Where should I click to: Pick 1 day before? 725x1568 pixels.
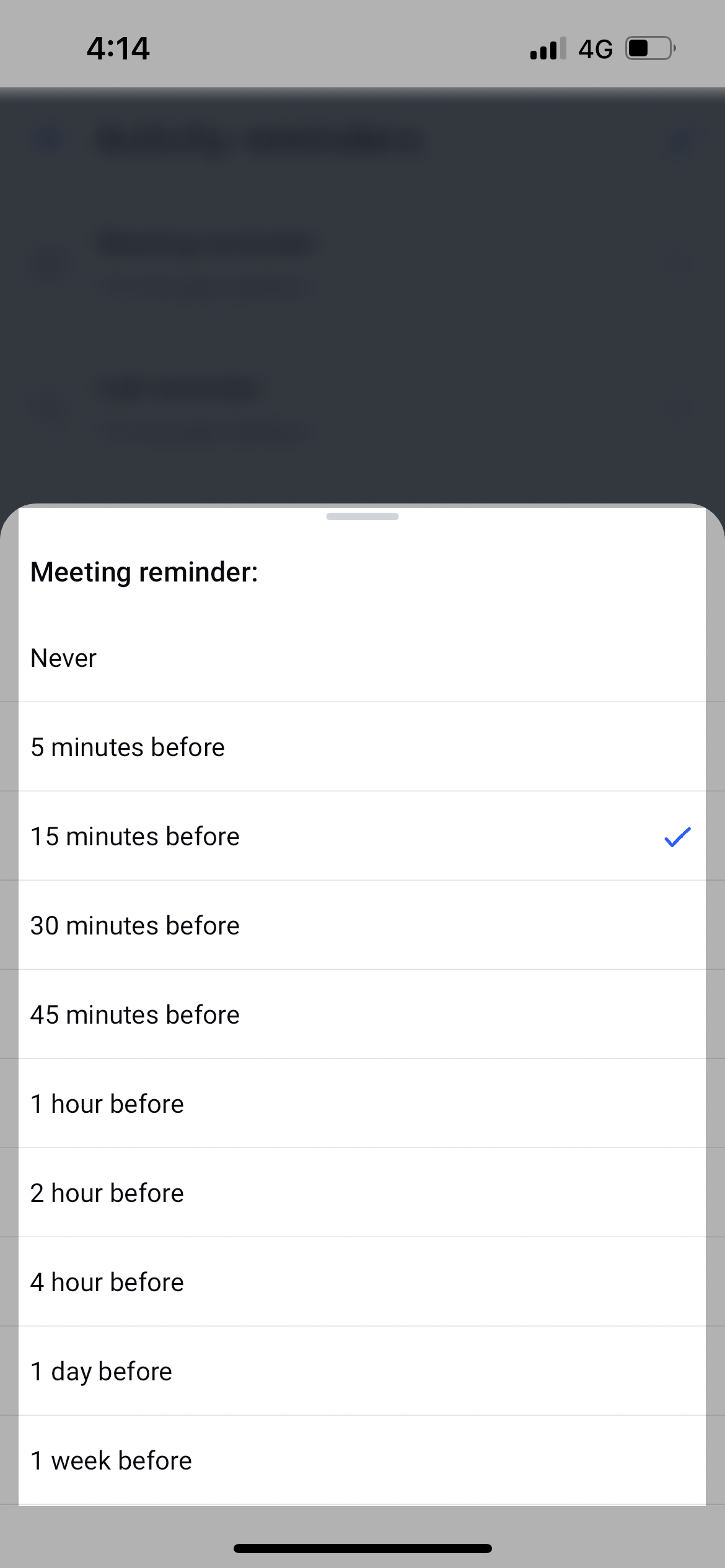point(362,1371)
